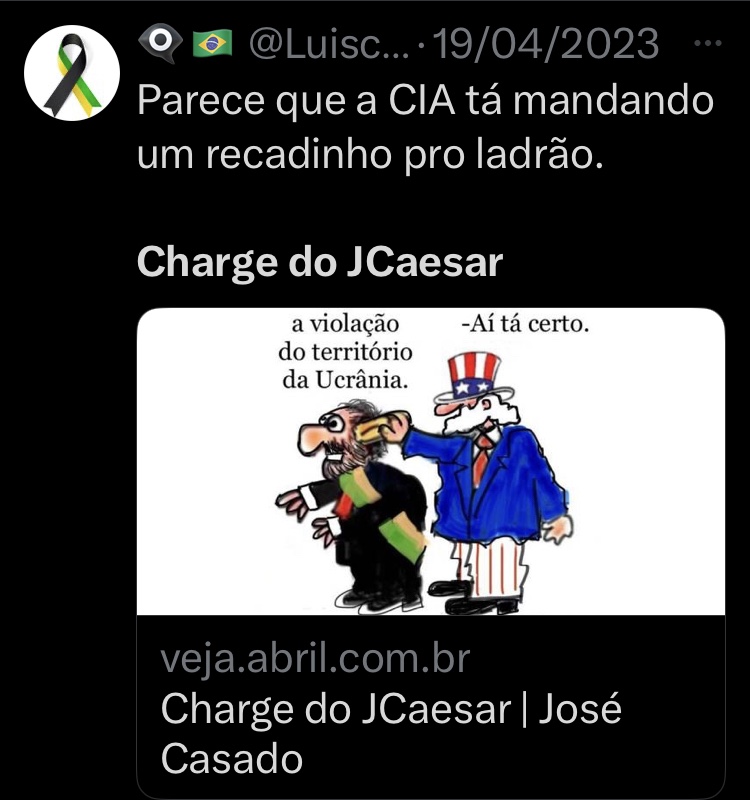Open the tweet's three-dot overflow menu
750x800 pixels.
pos(707,44)
